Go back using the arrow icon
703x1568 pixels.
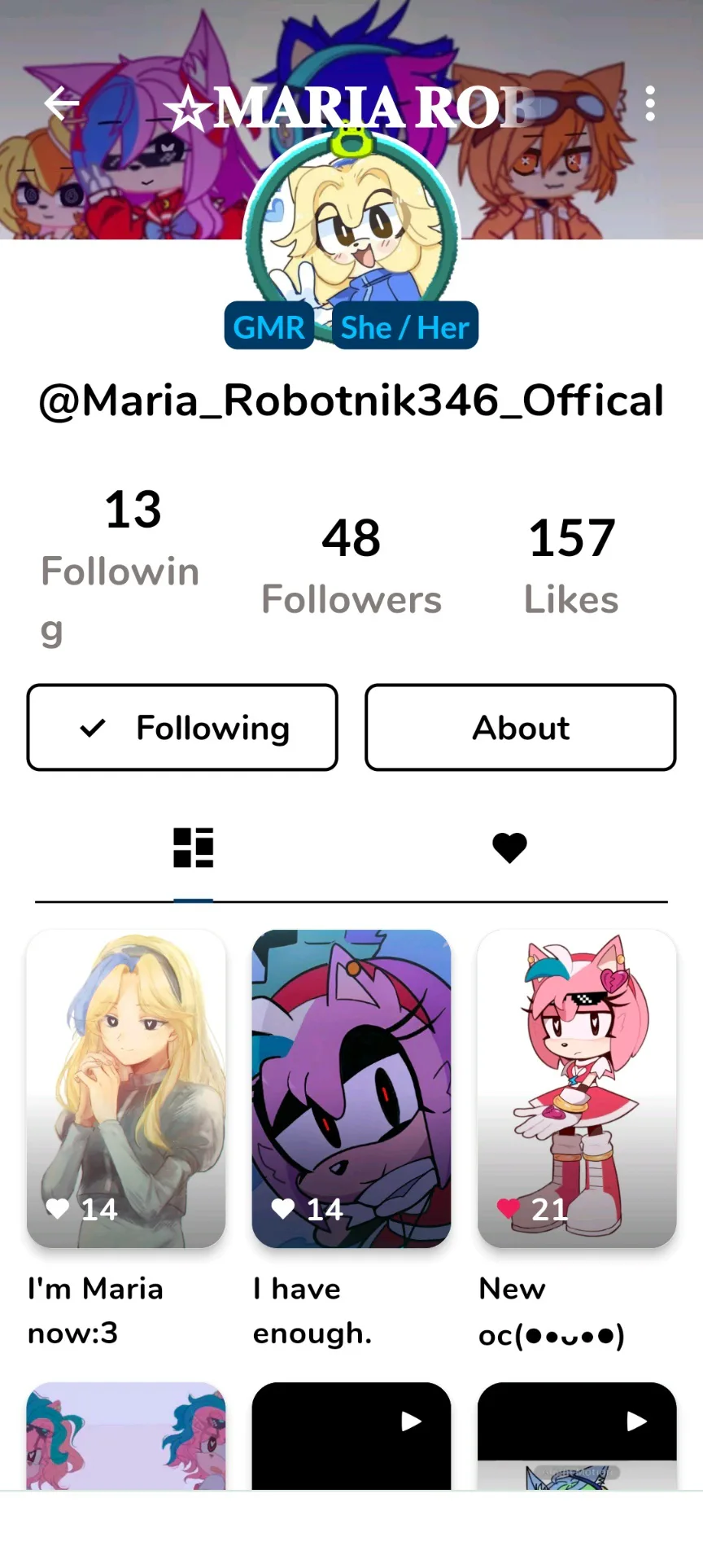62,104
